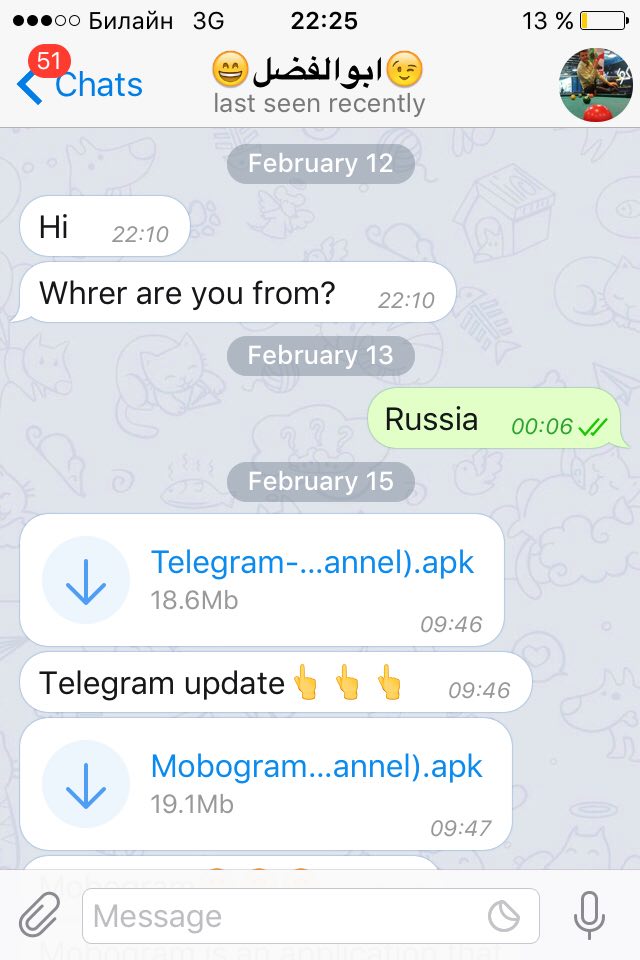
Task: Download the Mobogram apk file
Action: coord(86,783)
